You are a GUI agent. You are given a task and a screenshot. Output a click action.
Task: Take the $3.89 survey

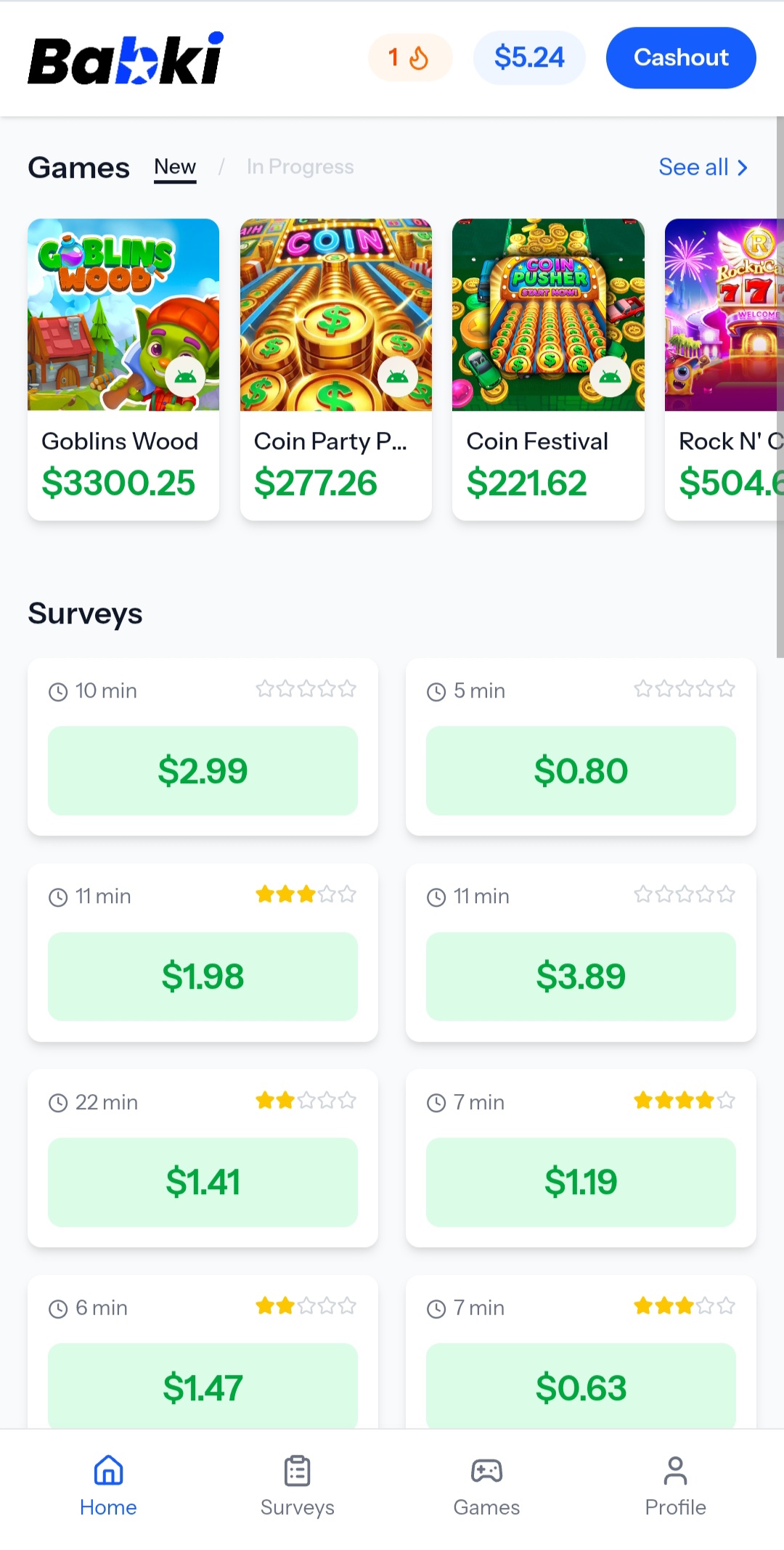[x=581, y=976]
